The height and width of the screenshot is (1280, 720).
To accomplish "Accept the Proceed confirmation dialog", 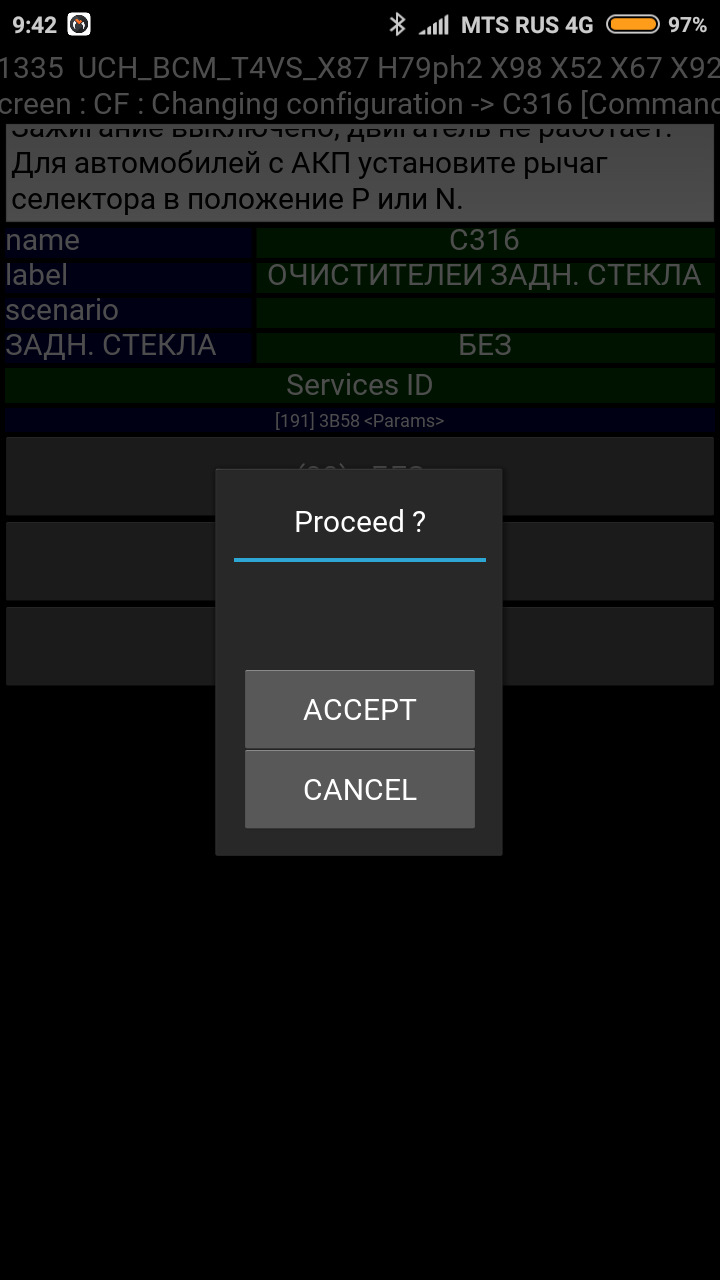I will [359, 709].
